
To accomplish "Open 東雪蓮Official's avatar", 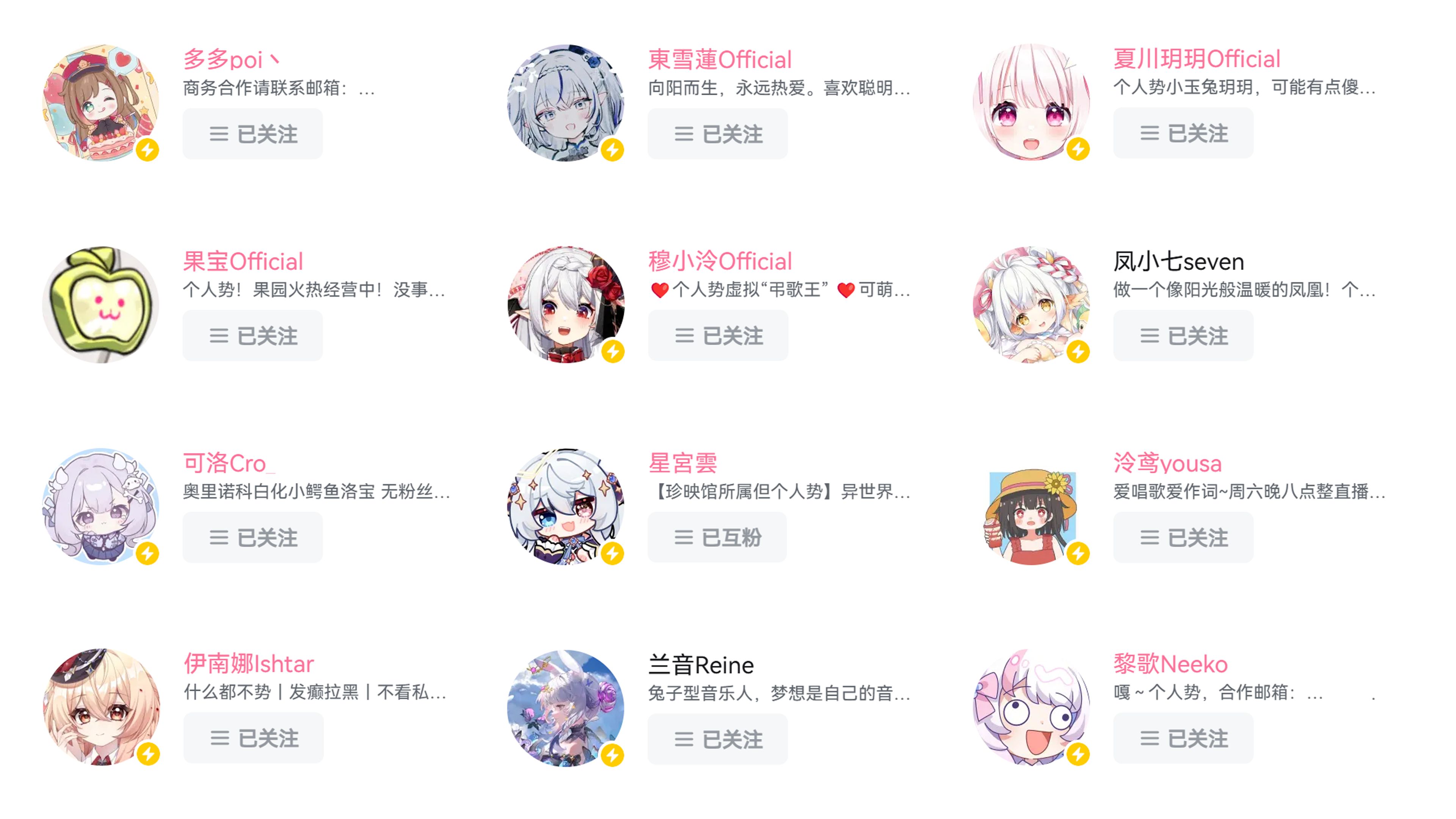I will click(x=566, y=103).
